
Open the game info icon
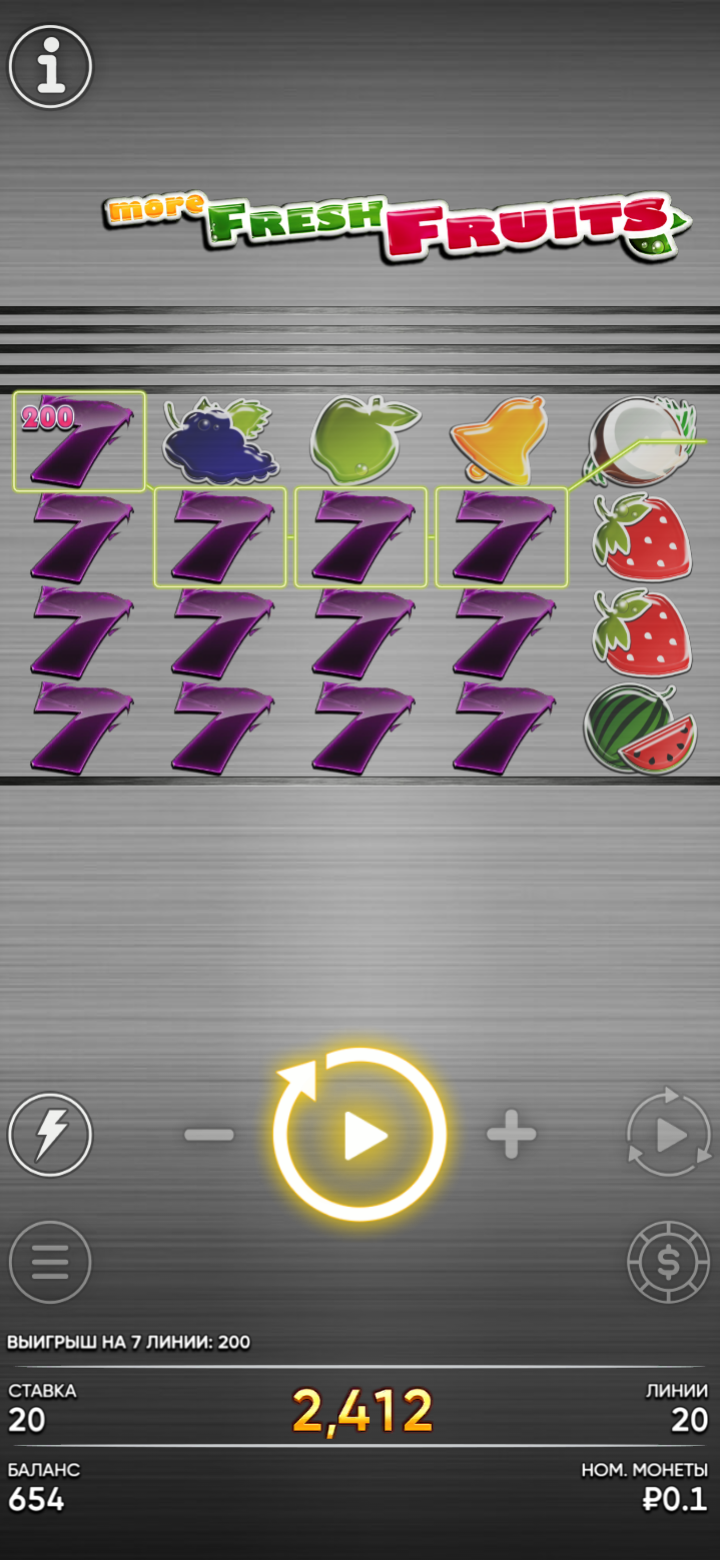click(50, 67)
